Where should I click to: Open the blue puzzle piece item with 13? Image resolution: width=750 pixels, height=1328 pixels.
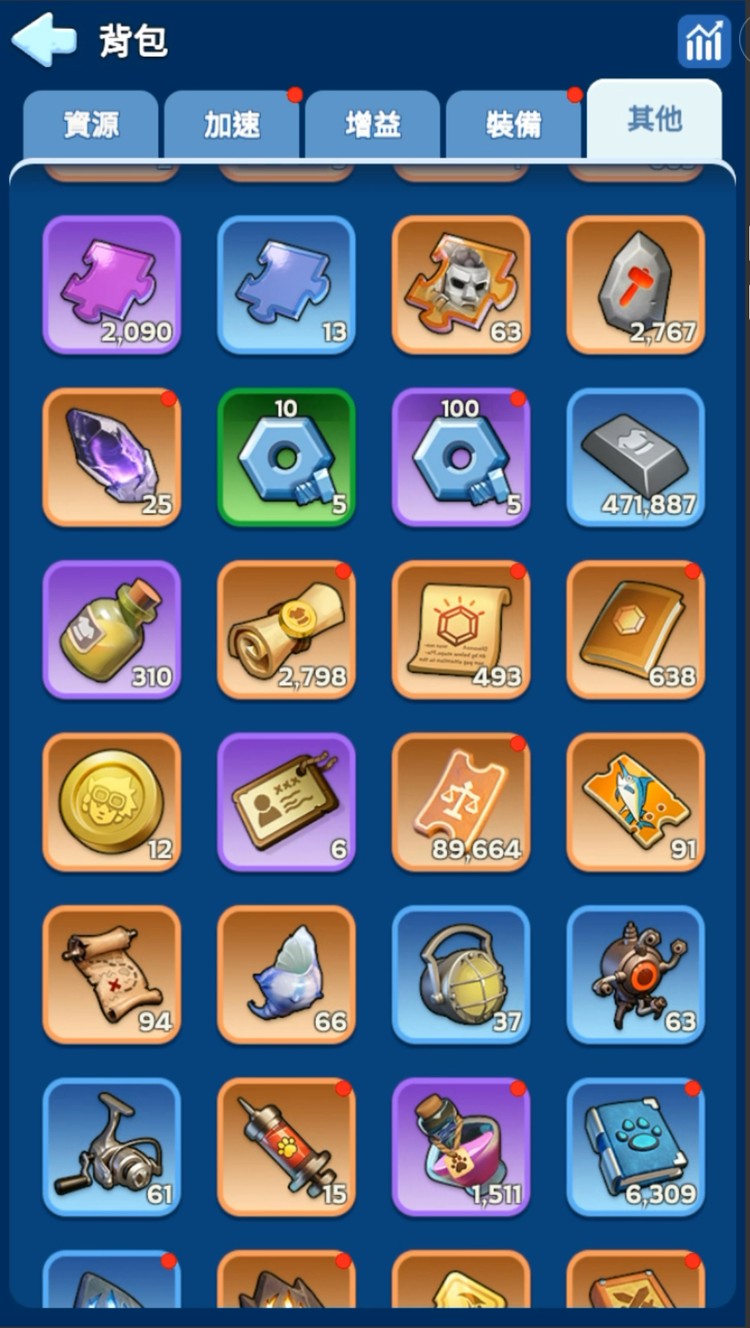click(286, 285)
